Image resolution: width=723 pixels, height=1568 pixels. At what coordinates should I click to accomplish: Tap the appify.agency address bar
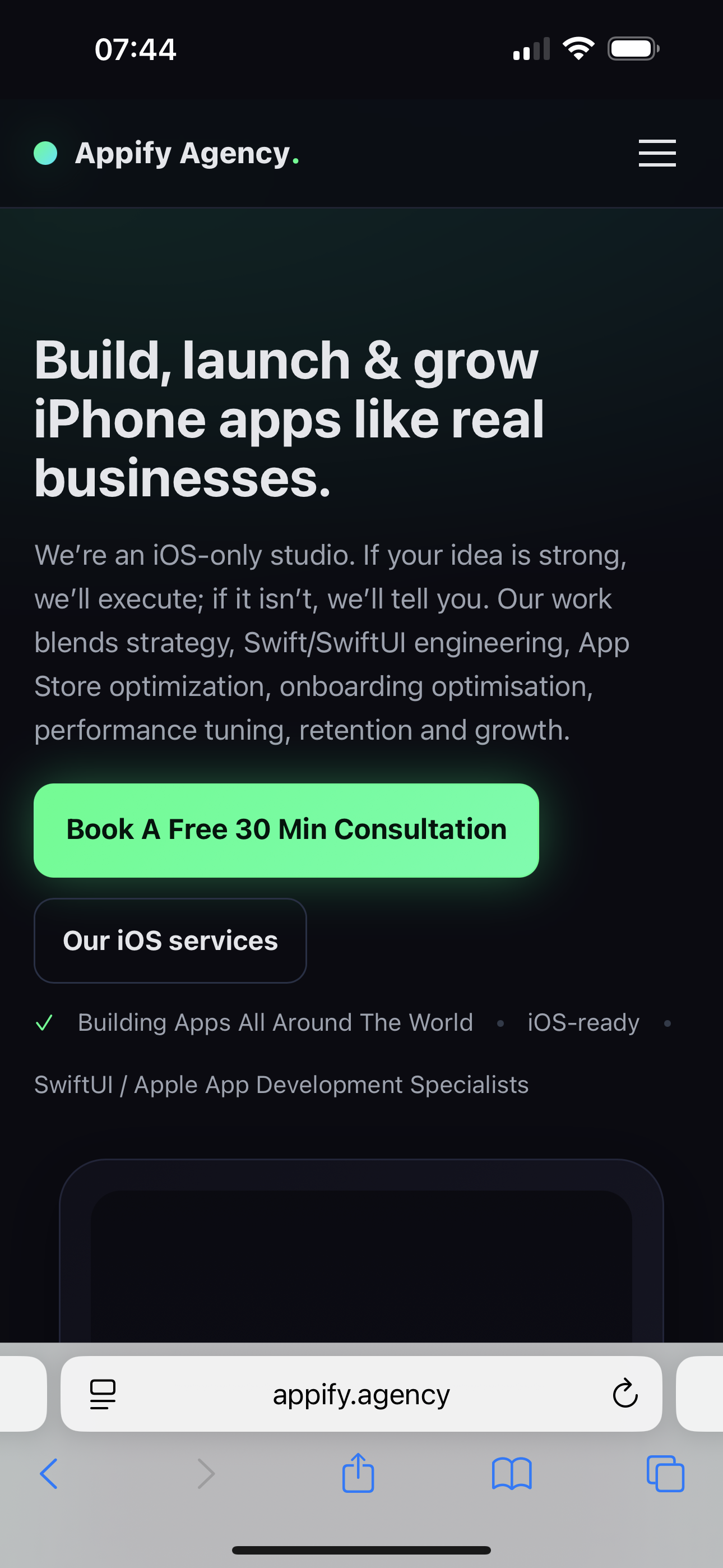(x=361, y=1394)
